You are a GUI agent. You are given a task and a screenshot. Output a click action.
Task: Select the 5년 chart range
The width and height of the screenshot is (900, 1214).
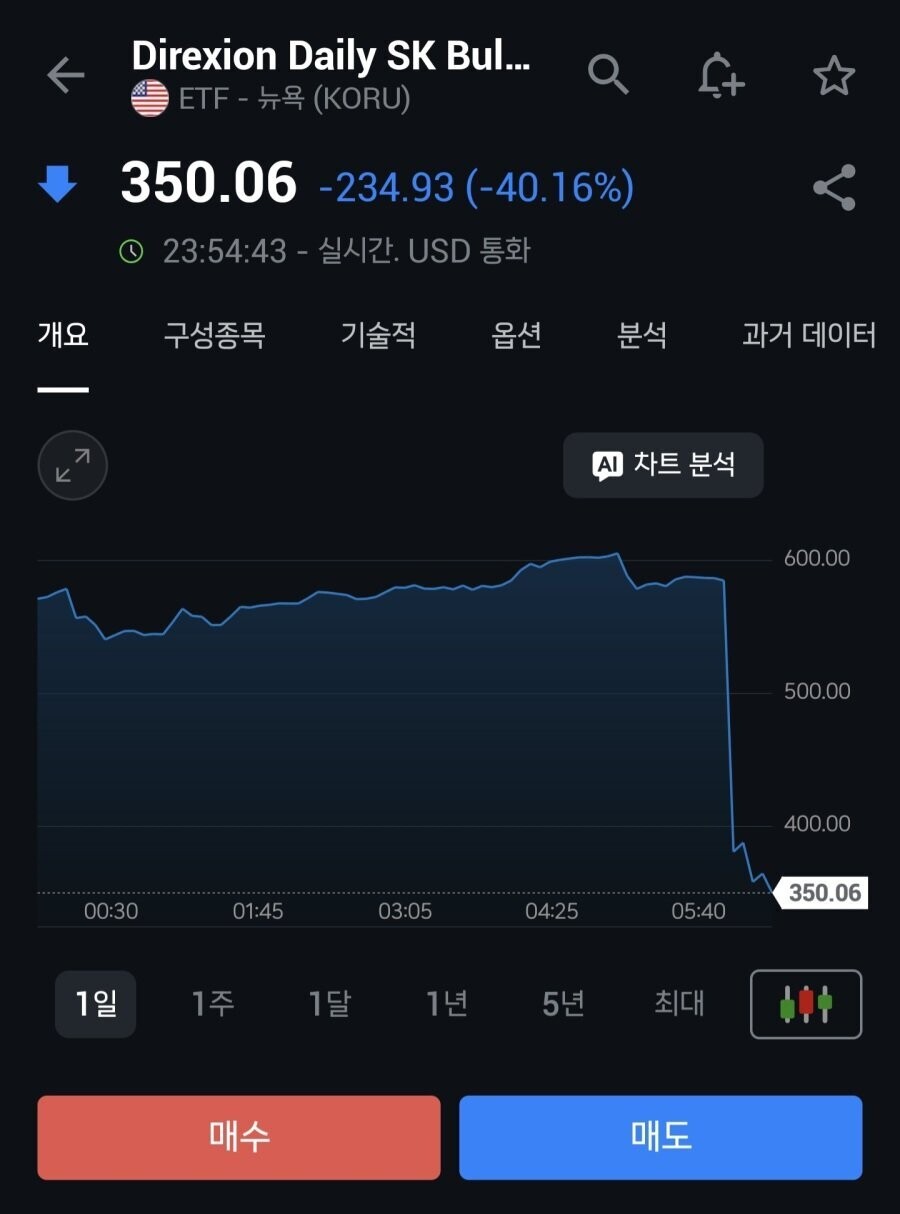point(563,1003)
